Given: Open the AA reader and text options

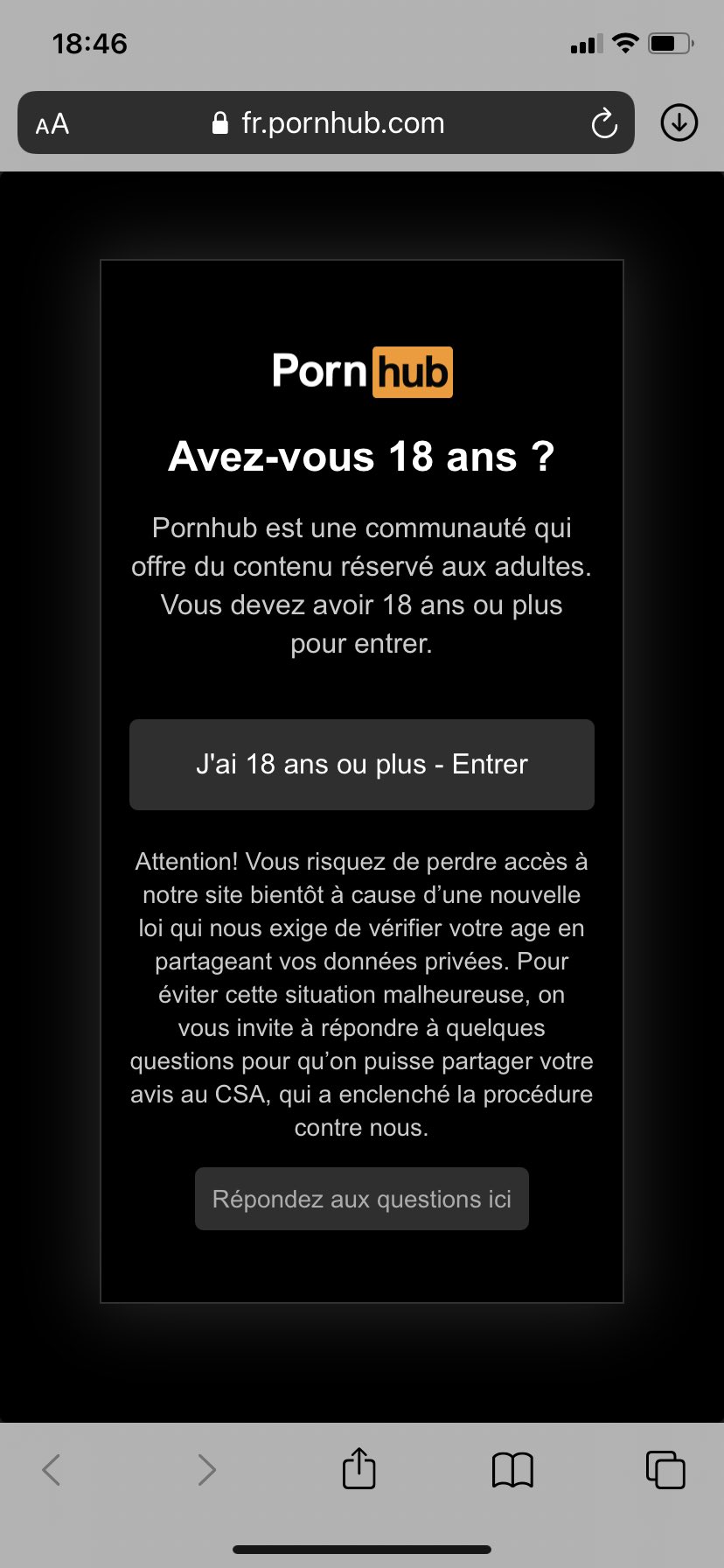Looking at the screenshot, I should [x=52, y=123].
